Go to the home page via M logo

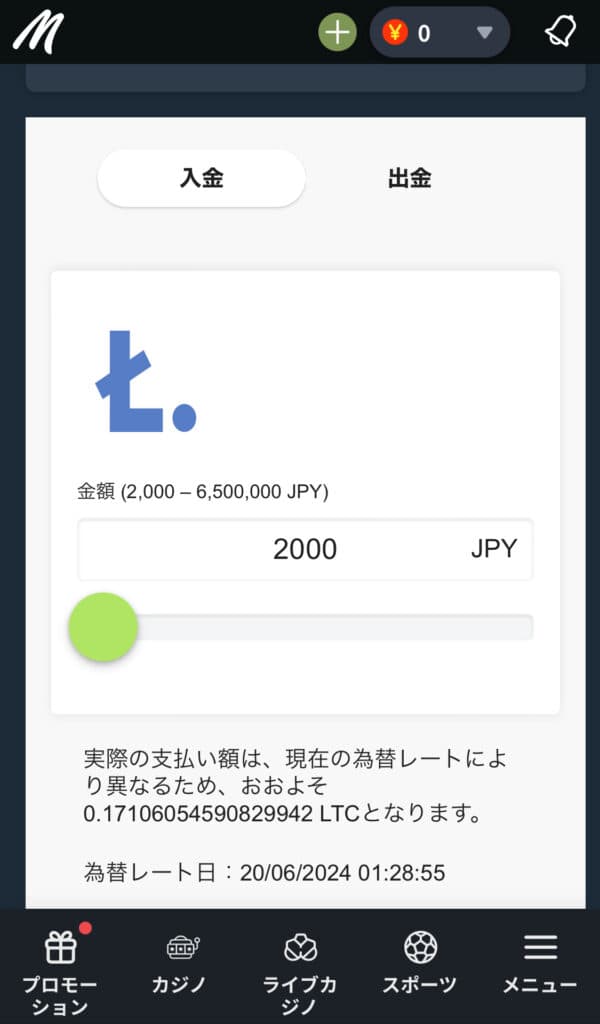(x=38, y=32)
